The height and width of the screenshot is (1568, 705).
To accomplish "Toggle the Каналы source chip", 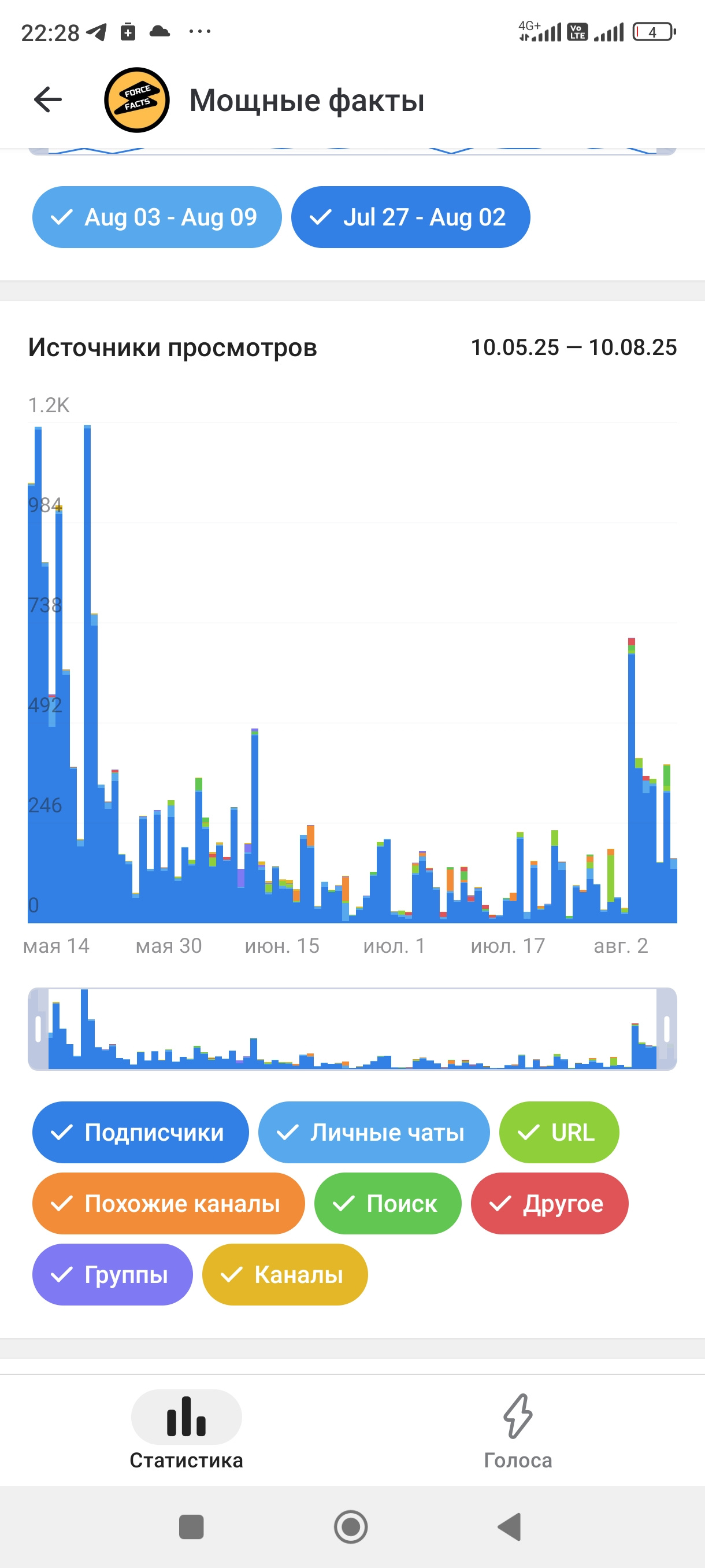I will pos(285,1275).
